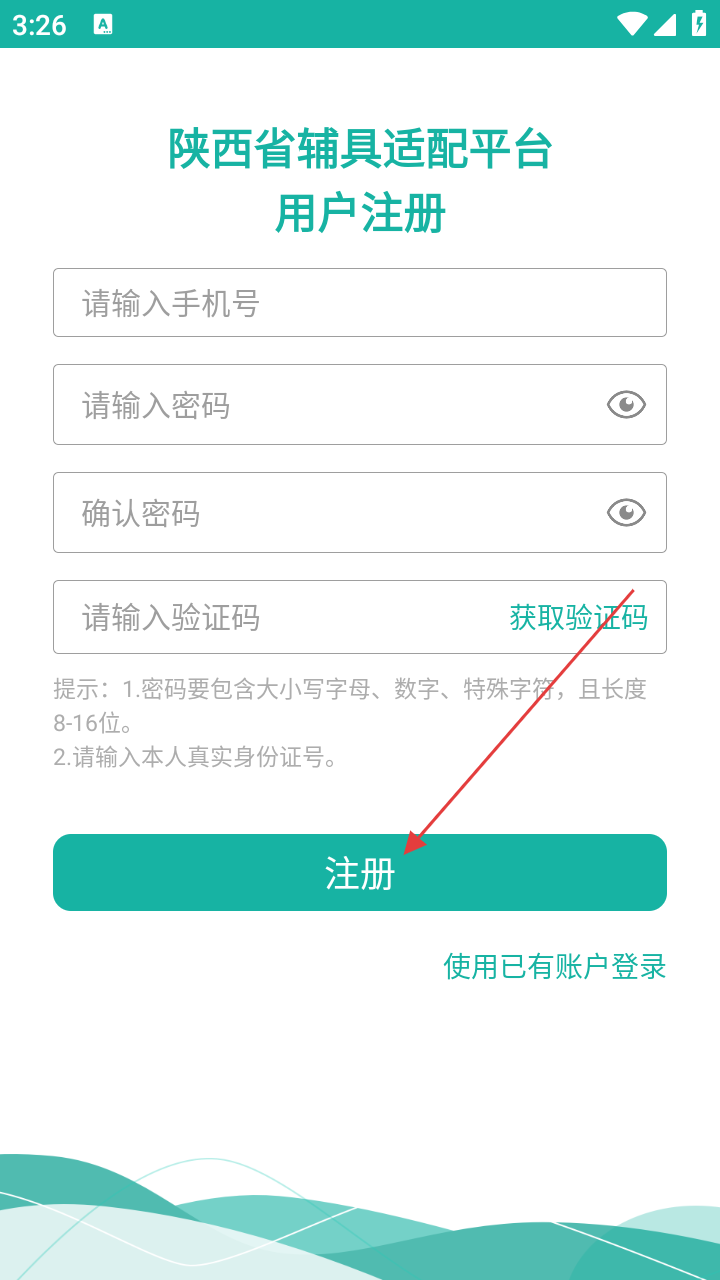Submit the form with the 注册 button
720x1280 pixels.
360,873
